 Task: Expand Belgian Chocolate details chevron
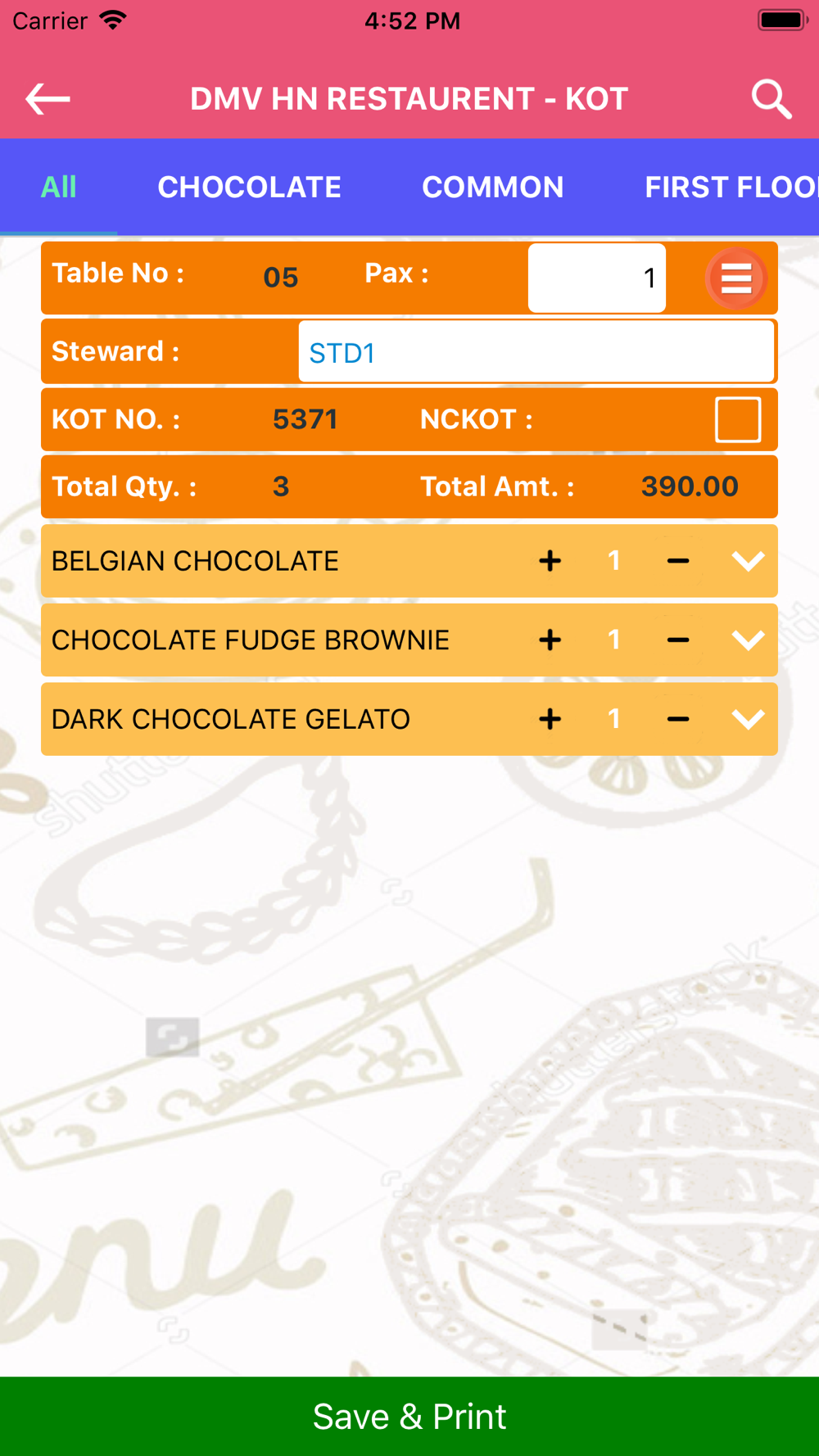coord(748,561)
